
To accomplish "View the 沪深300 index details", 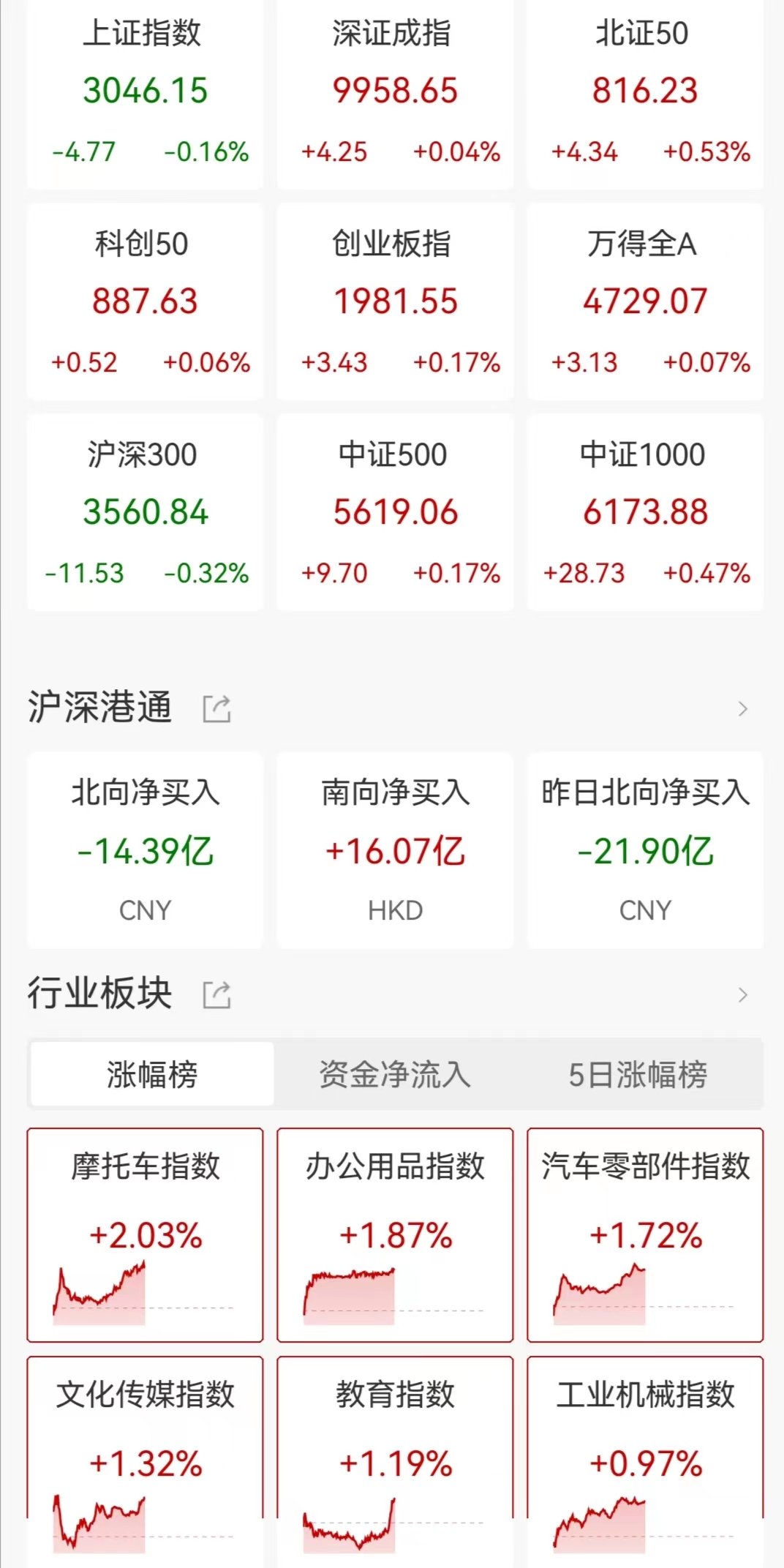I will (x=145, y=512).
